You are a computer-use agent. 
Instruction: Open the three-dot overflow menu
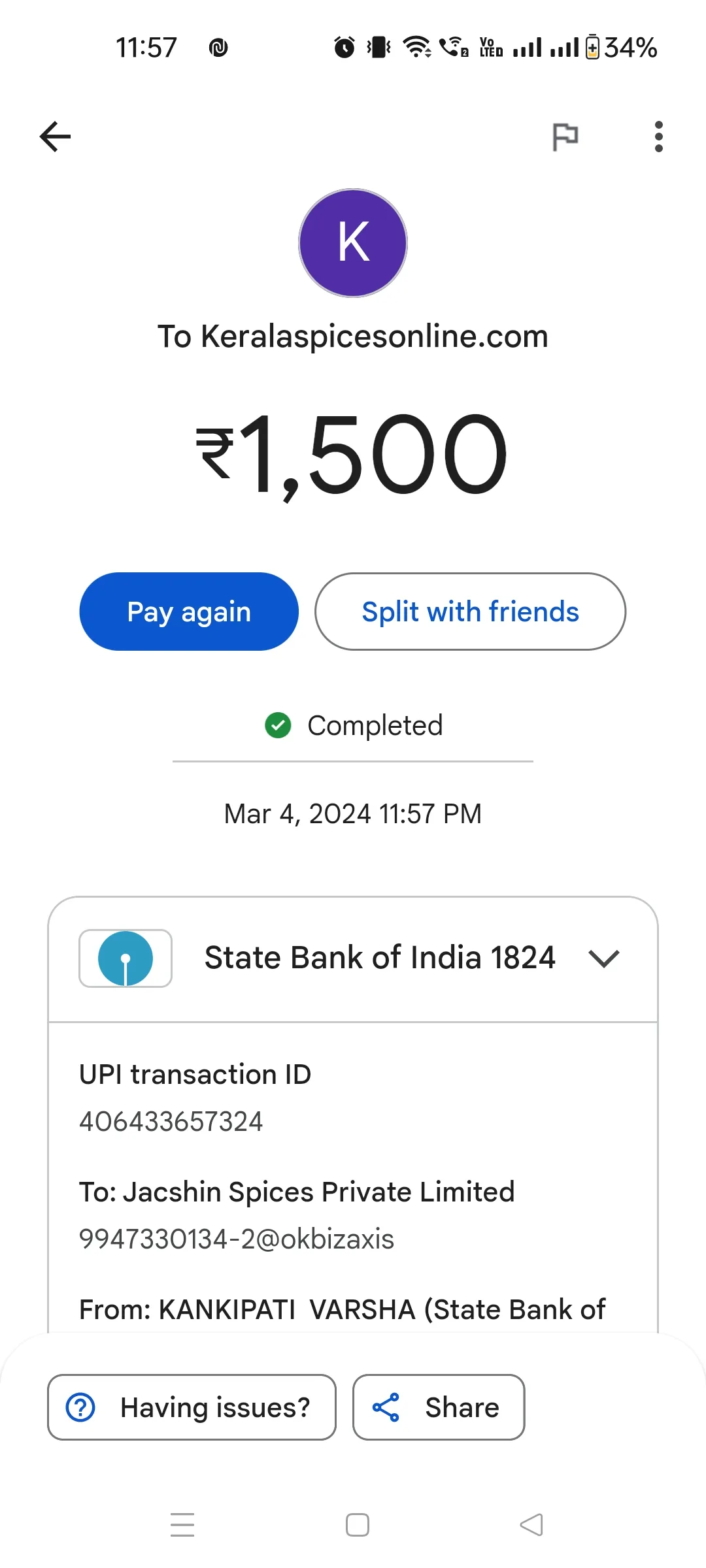point(658,137)
